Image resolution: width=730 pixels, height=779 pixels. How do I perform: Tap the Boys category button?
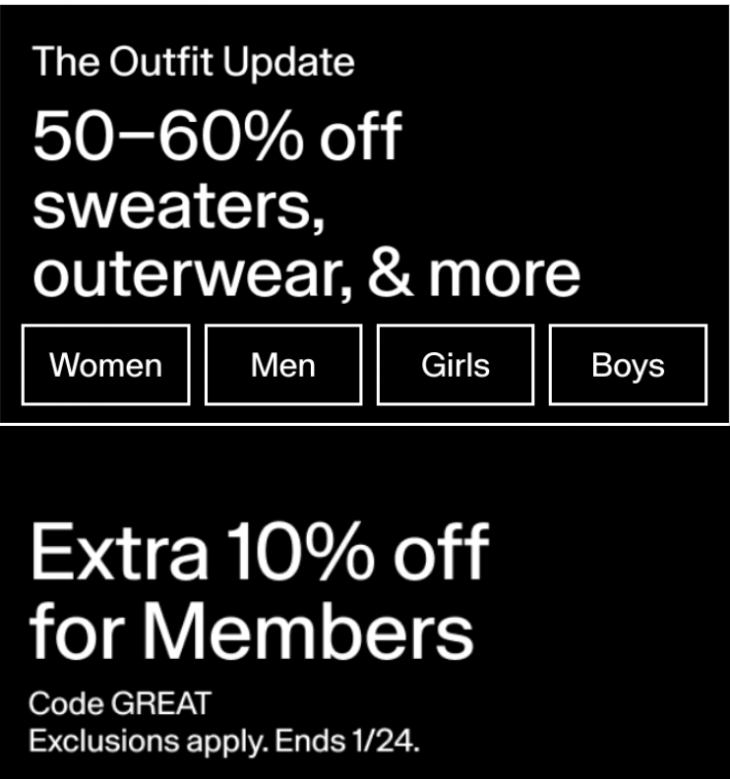627,364
